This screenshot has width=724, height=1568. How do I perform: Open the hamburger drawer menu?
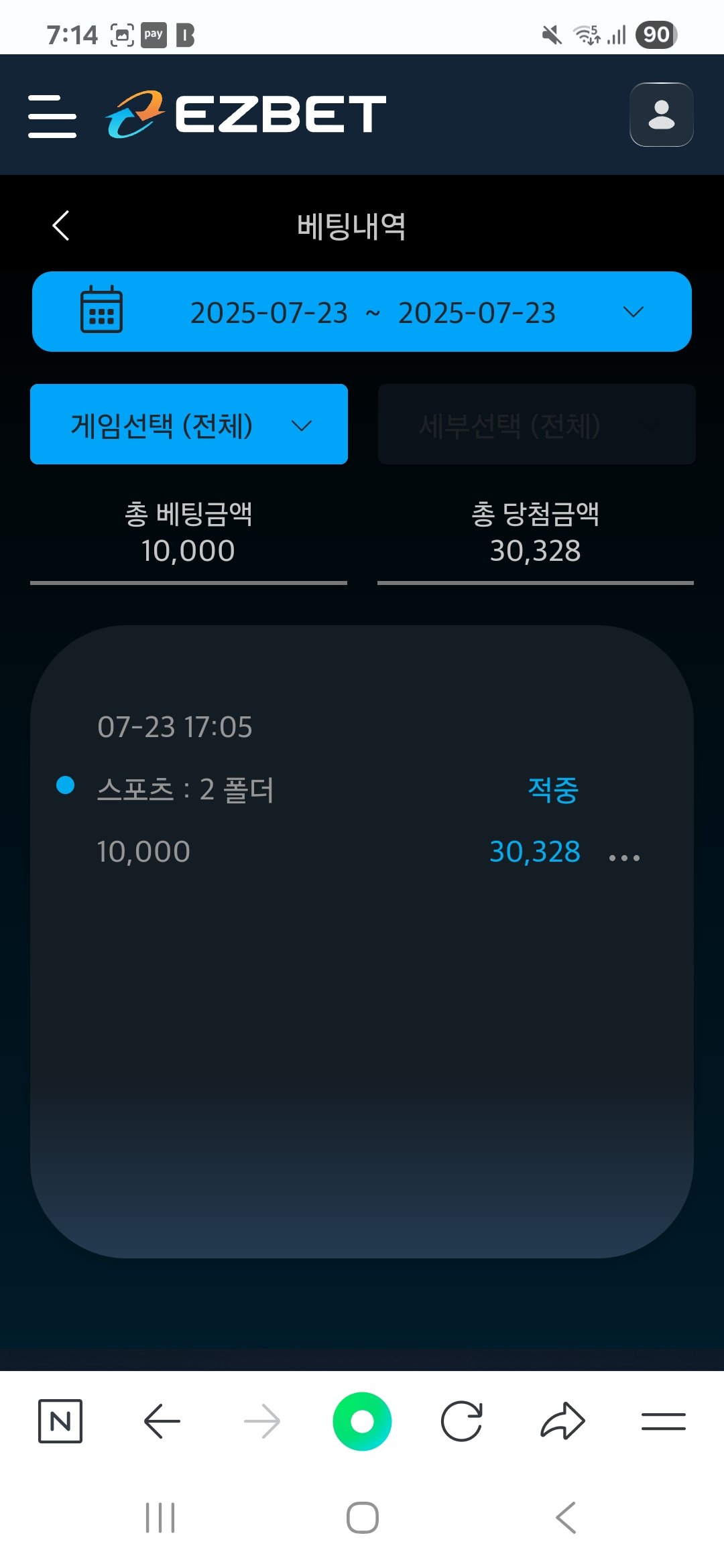coord(52,116)
